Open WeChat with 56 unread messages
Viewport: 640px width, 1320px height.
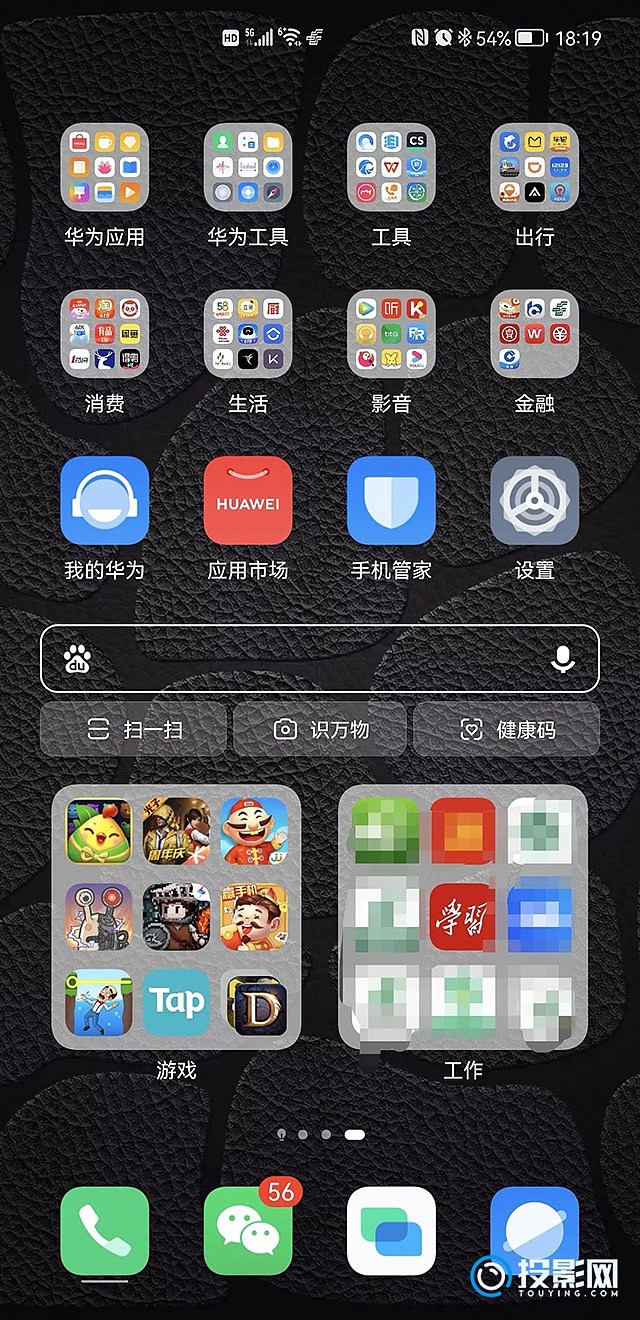tap(247, 1231)
